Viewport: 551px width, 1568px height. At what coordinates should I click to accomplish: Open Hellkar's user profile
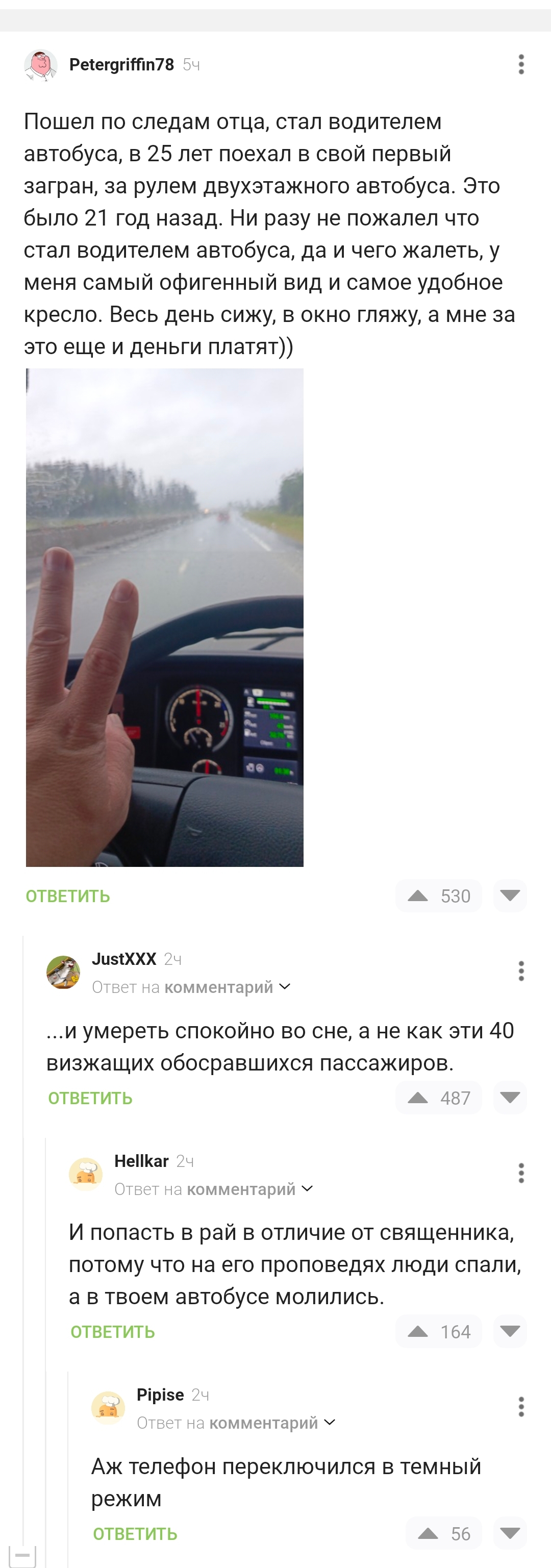click(x=141, y=1161)
